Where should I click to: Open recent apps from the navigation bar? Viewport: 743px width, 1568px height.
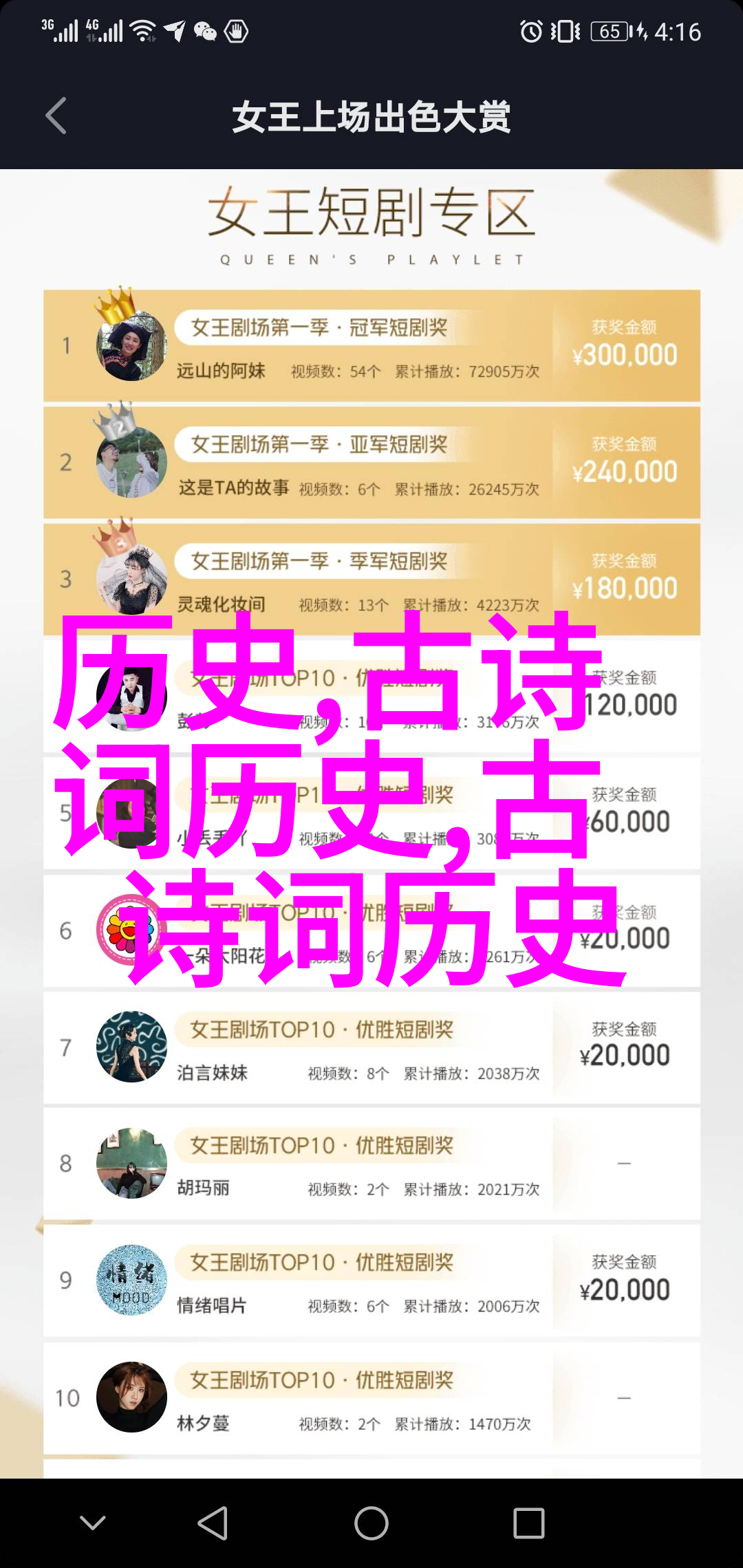click(x=528, y=1523)
